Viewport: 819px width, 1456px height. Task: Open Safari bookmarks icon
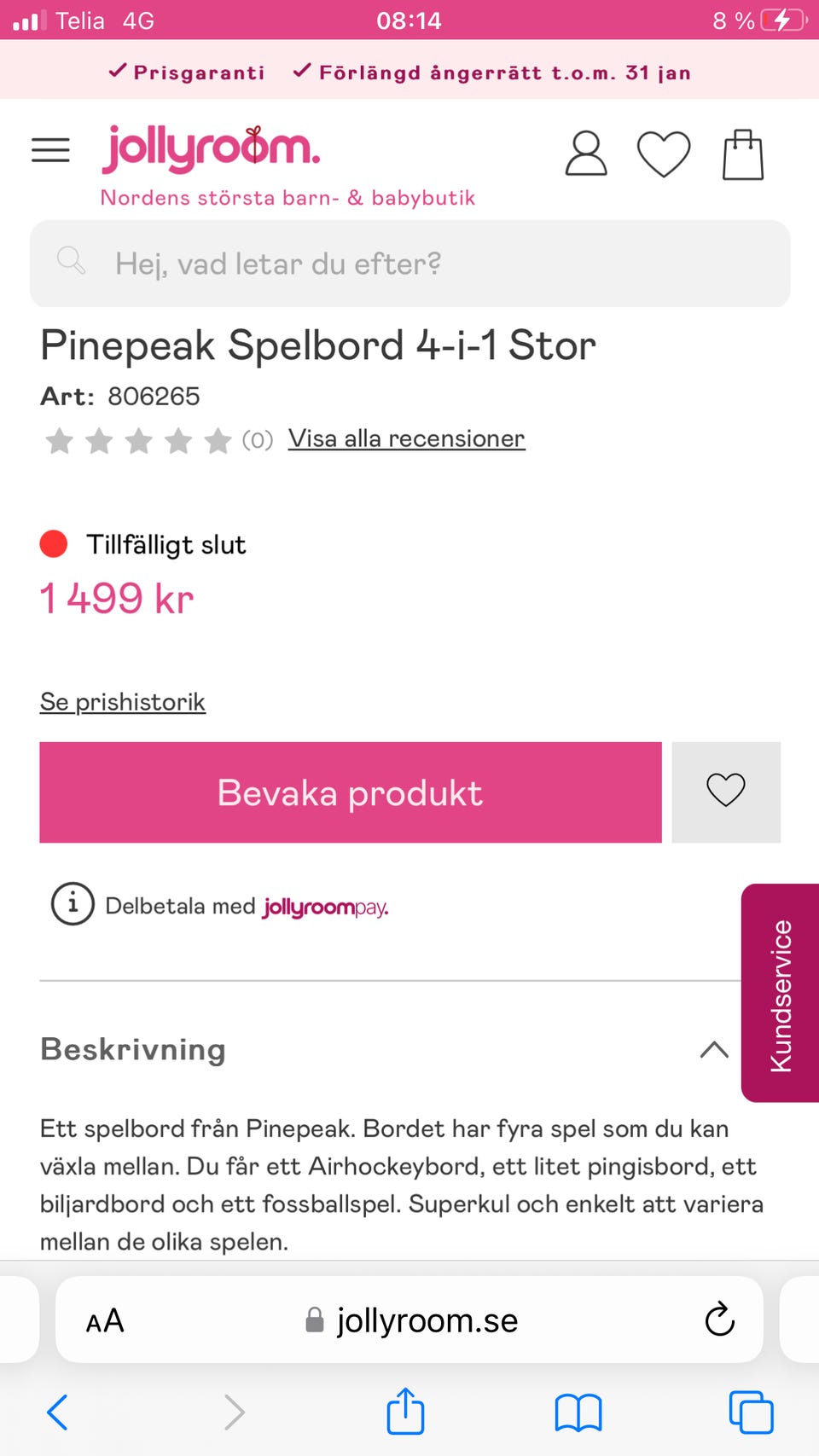coord(578,1411)
